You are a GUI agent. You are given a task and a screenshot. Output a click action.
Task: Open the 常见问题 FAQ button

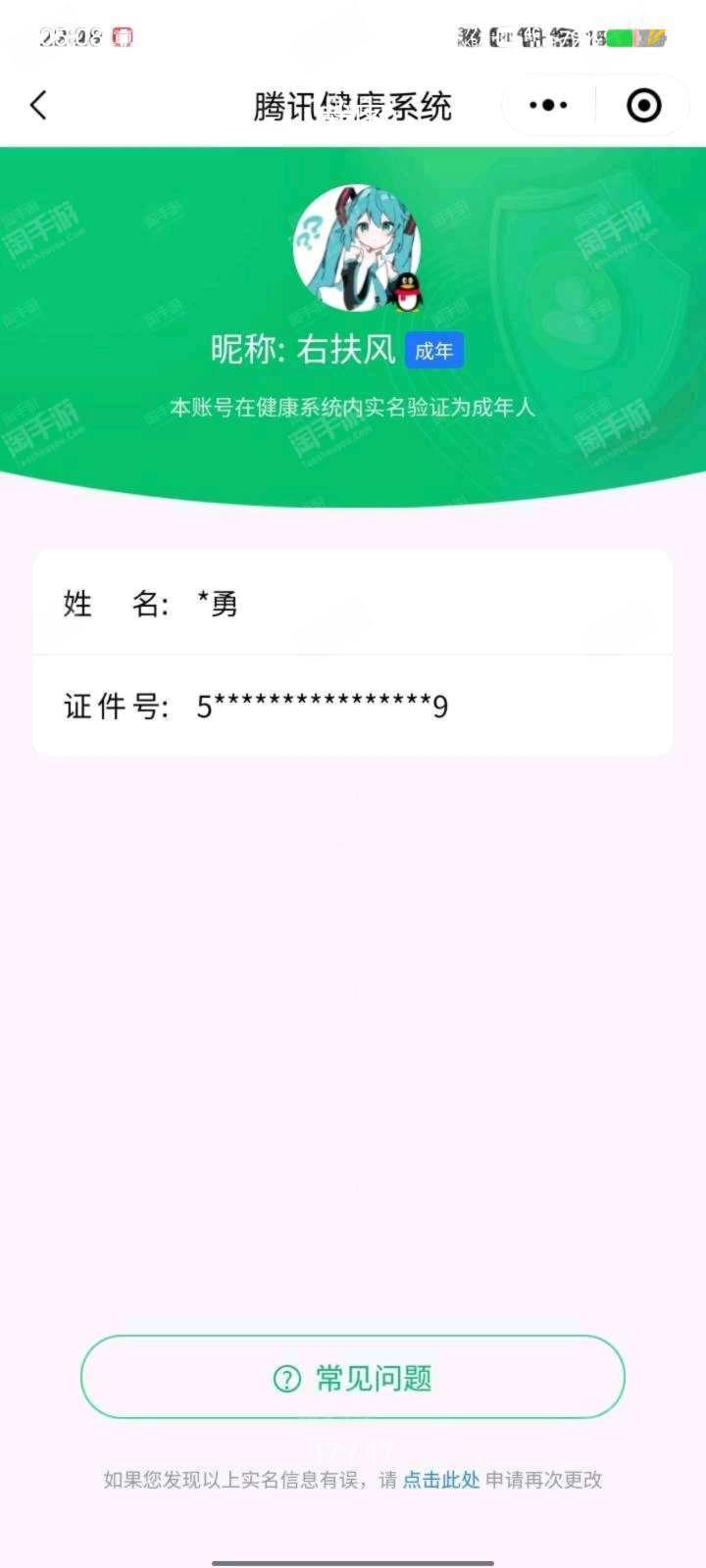(353, 1377)
